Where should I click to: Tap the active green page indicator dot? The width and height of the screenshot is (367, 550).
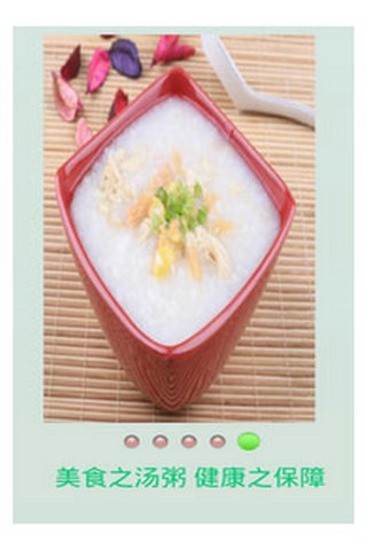click(x=249, y=441)
